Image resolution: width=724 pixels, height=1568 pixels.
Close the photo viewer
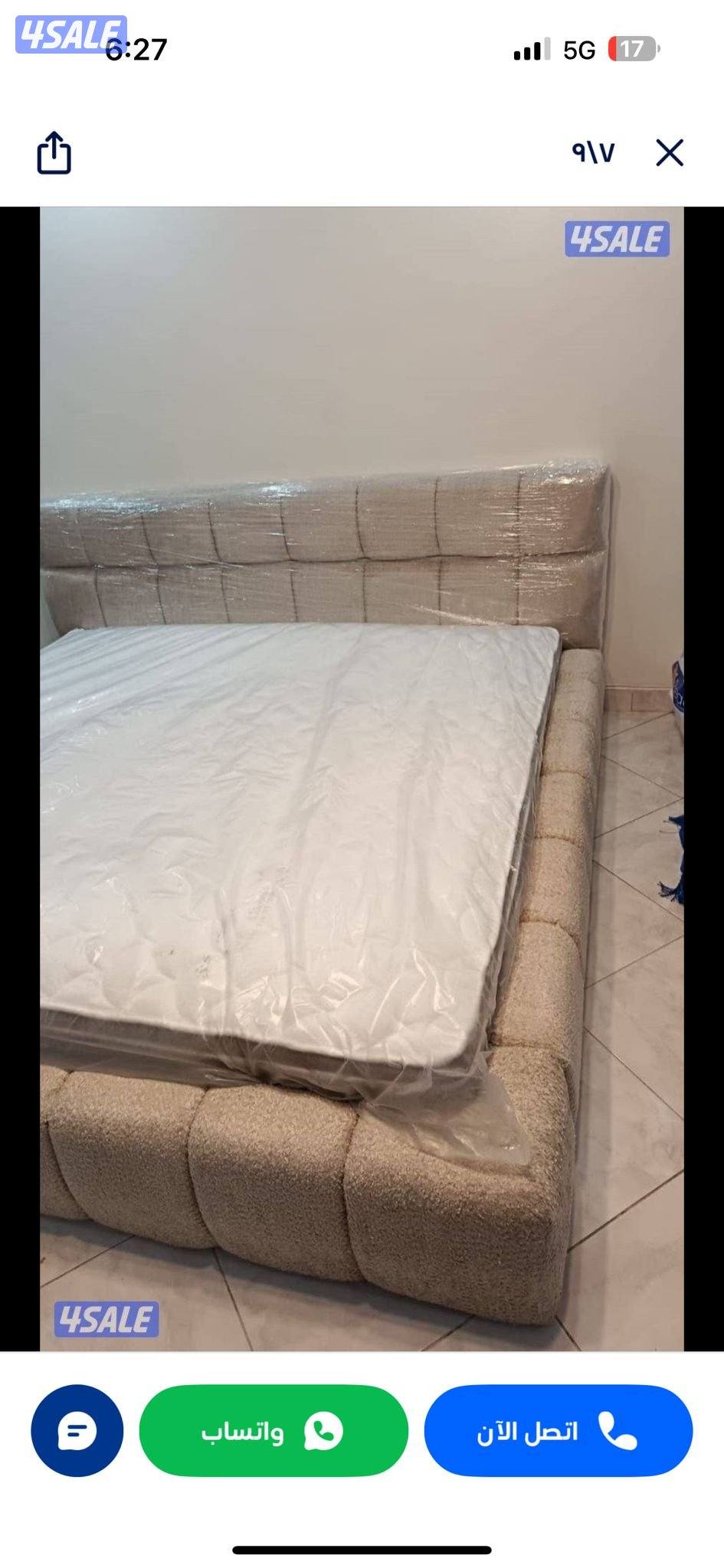pos(669,153)
